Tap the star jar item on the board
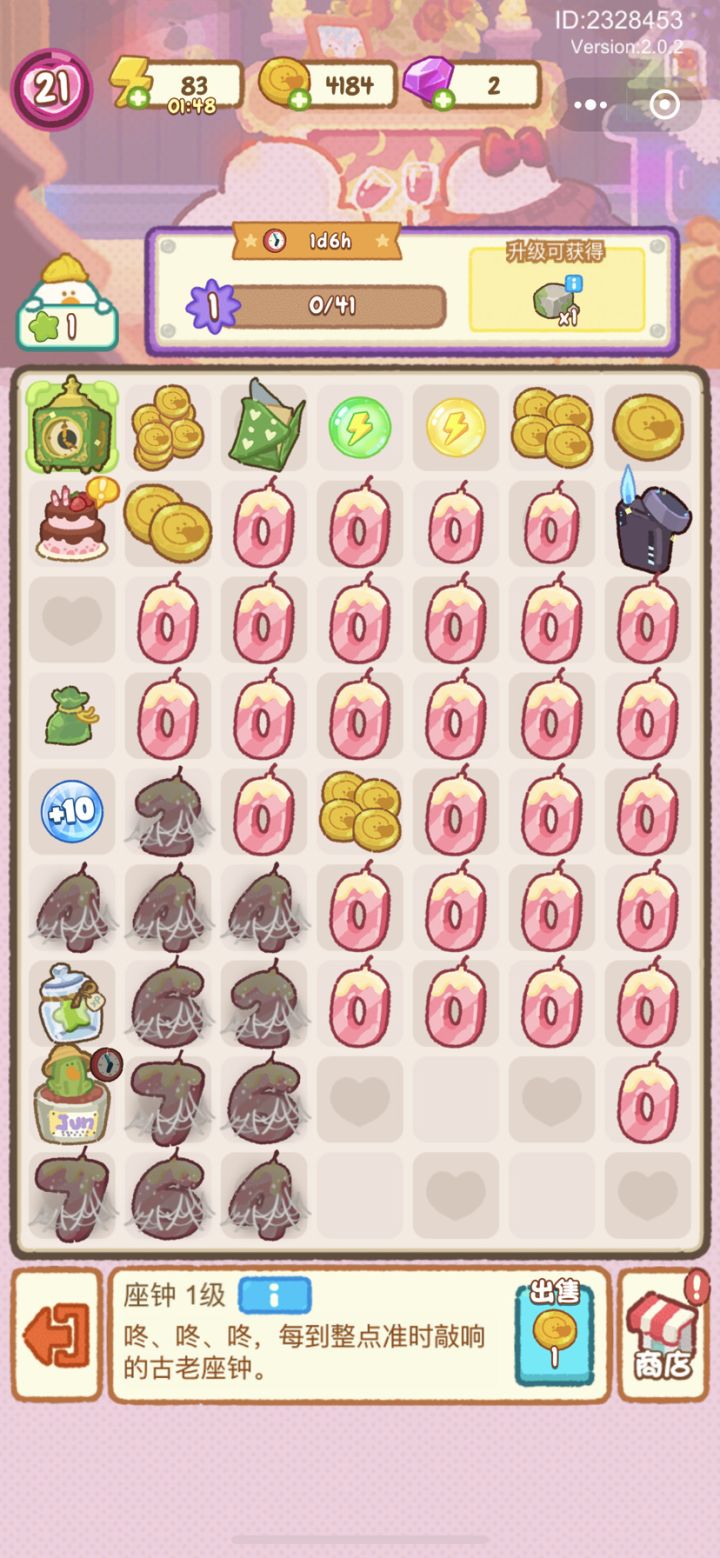Image resolution: width=720 pixels, height=1558 pixels. click(x=70, y=1004)
